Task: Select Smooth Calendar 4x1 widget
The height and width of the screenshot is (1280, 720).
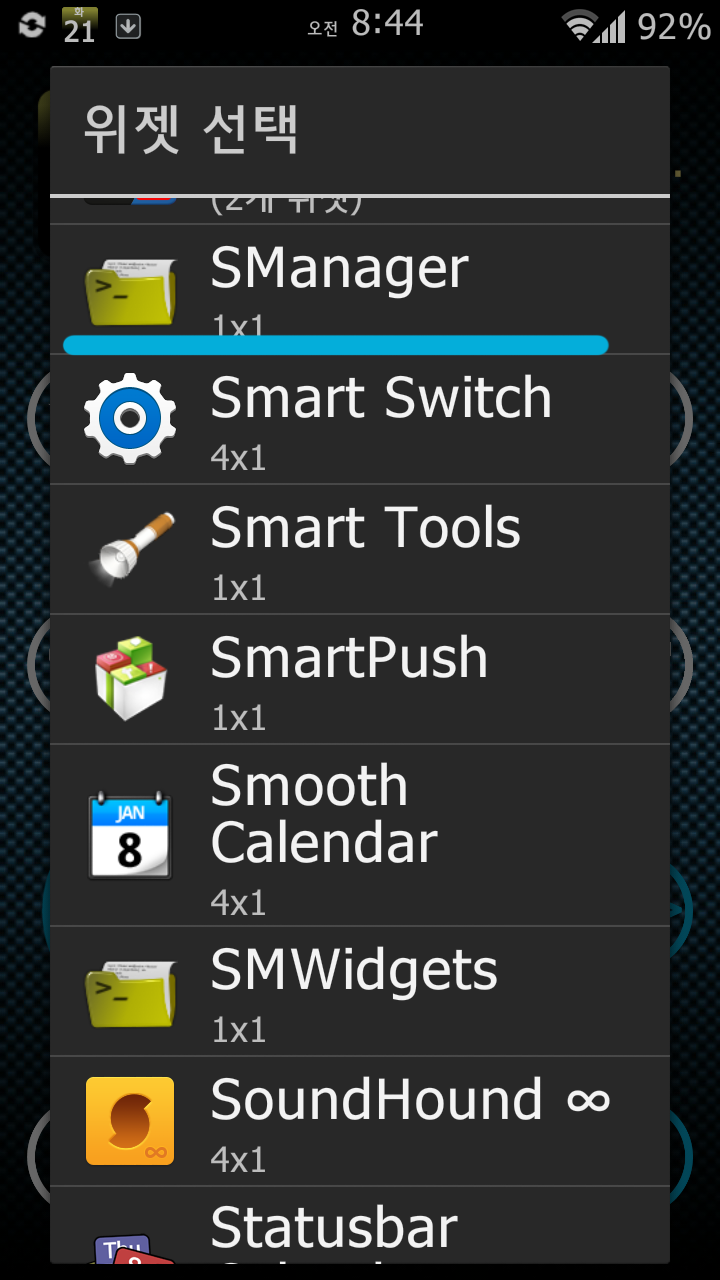Action: [360, 836]
